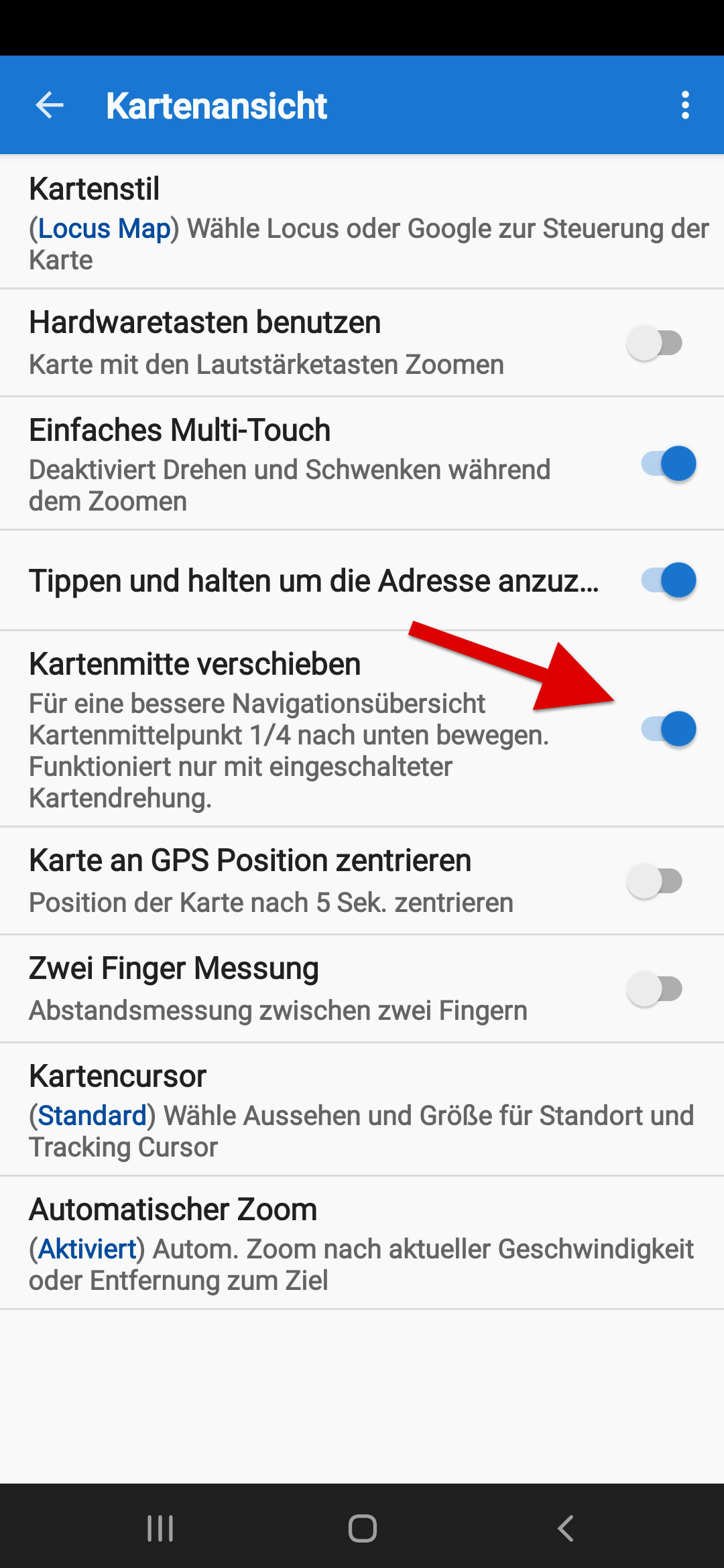Screen dimensions: 724x1568
Task: Open recent apps from navigation bar
Action: (160, 1528)
